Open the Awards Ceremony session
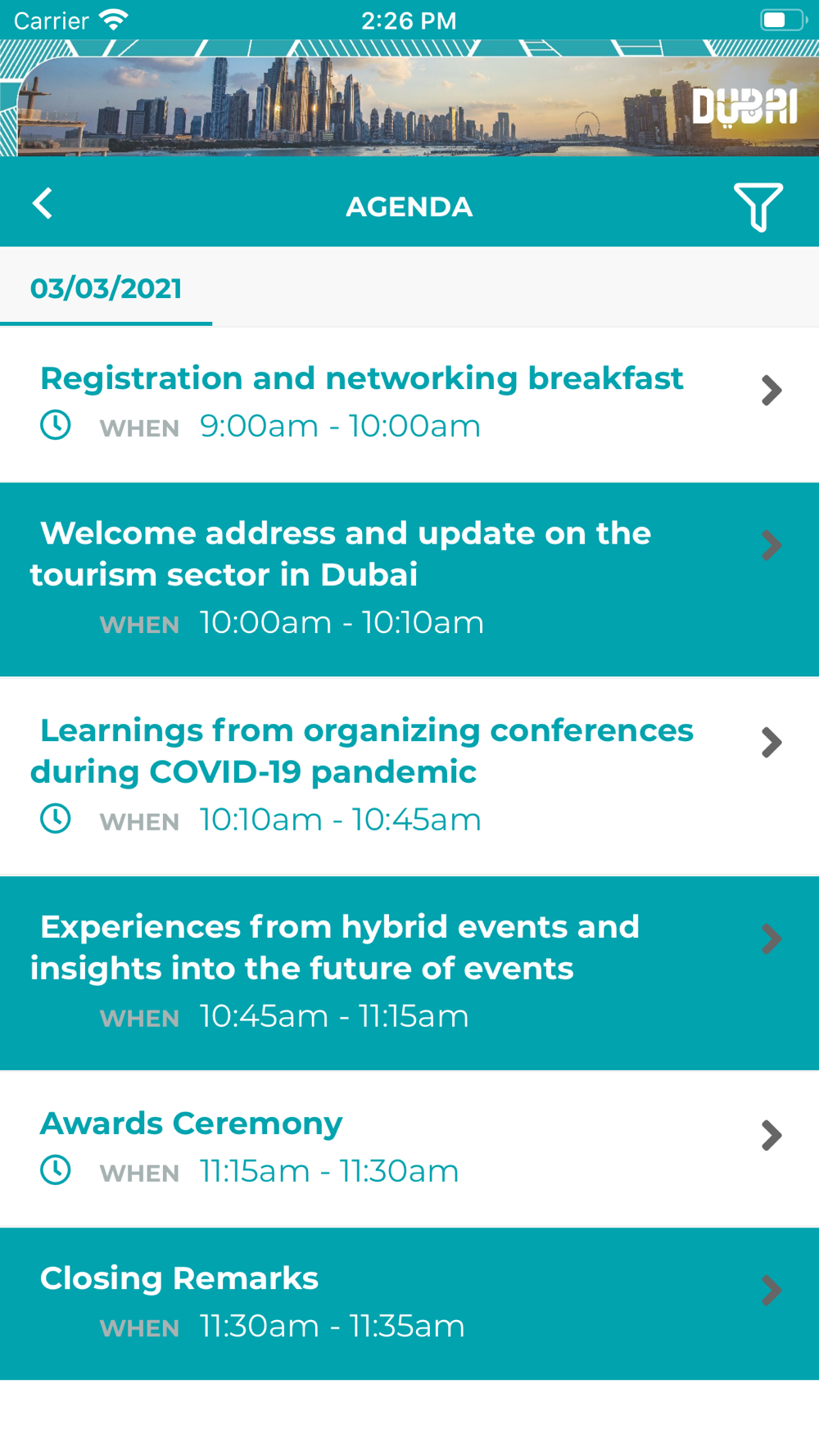 (x=409, y=1149)
